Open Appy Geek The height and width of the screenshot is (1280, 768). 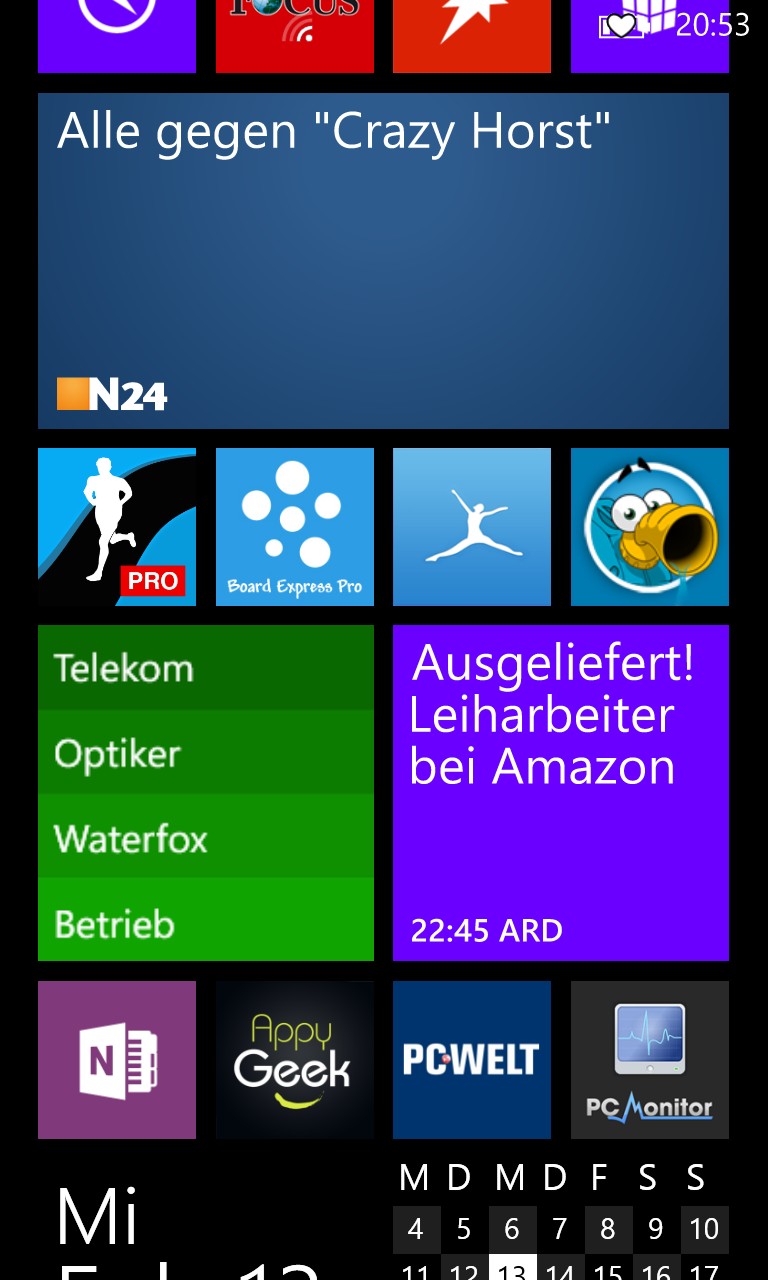point(295,1060)
